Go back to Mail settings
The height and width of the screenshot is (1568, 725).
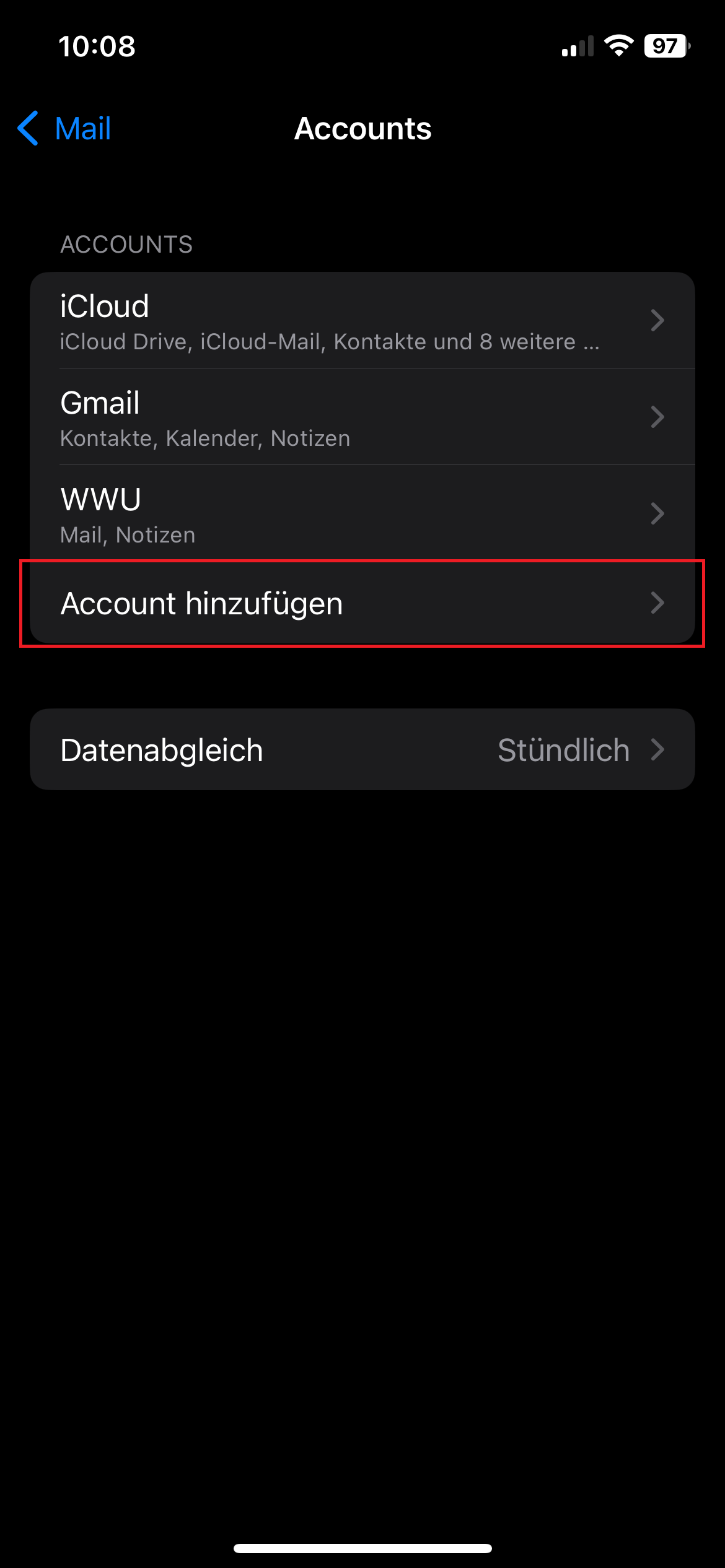click(65, 129)
